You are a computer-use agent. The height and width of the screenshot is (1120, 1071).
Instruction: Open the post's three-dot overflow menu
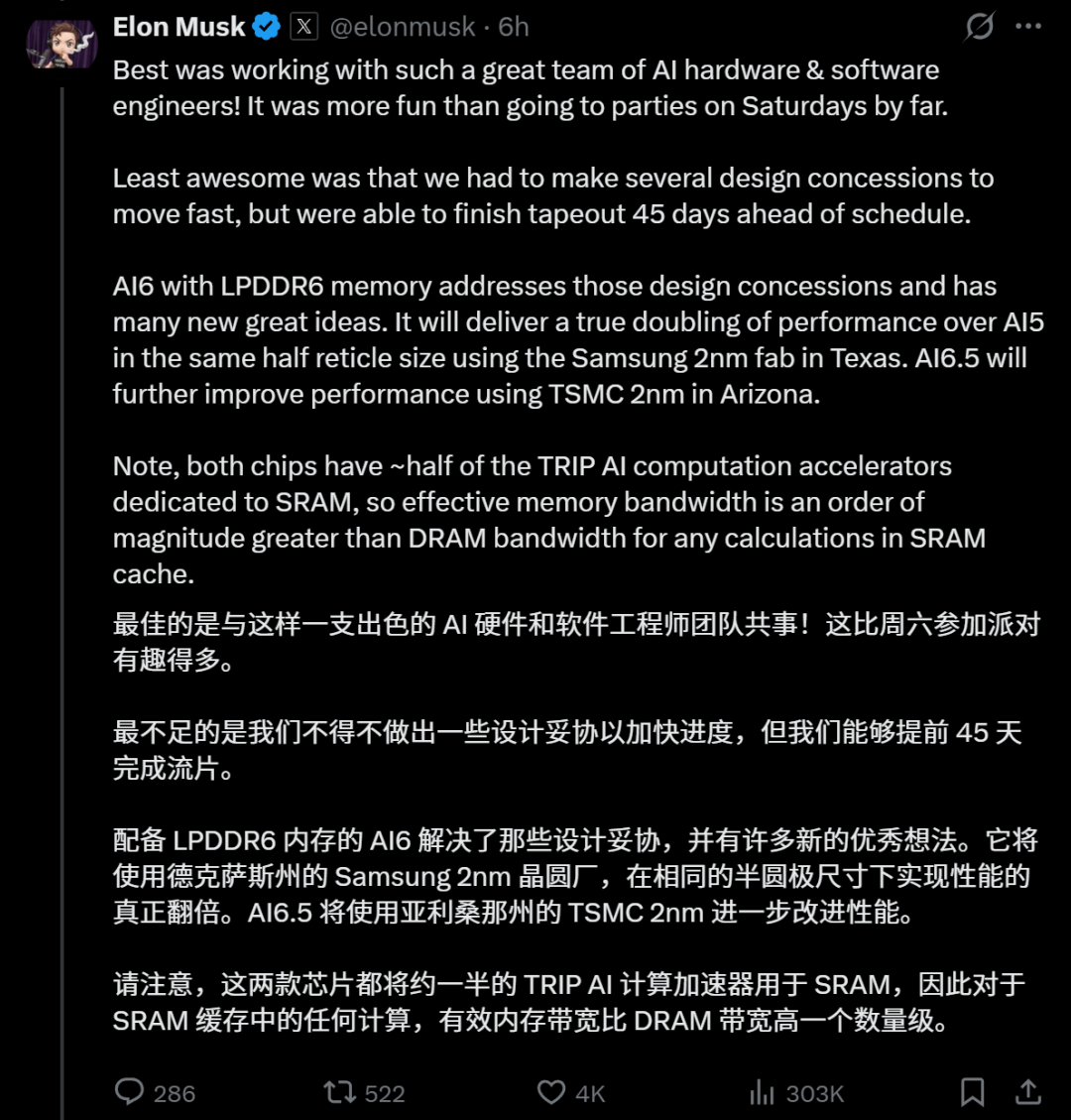click(1028, 27)
